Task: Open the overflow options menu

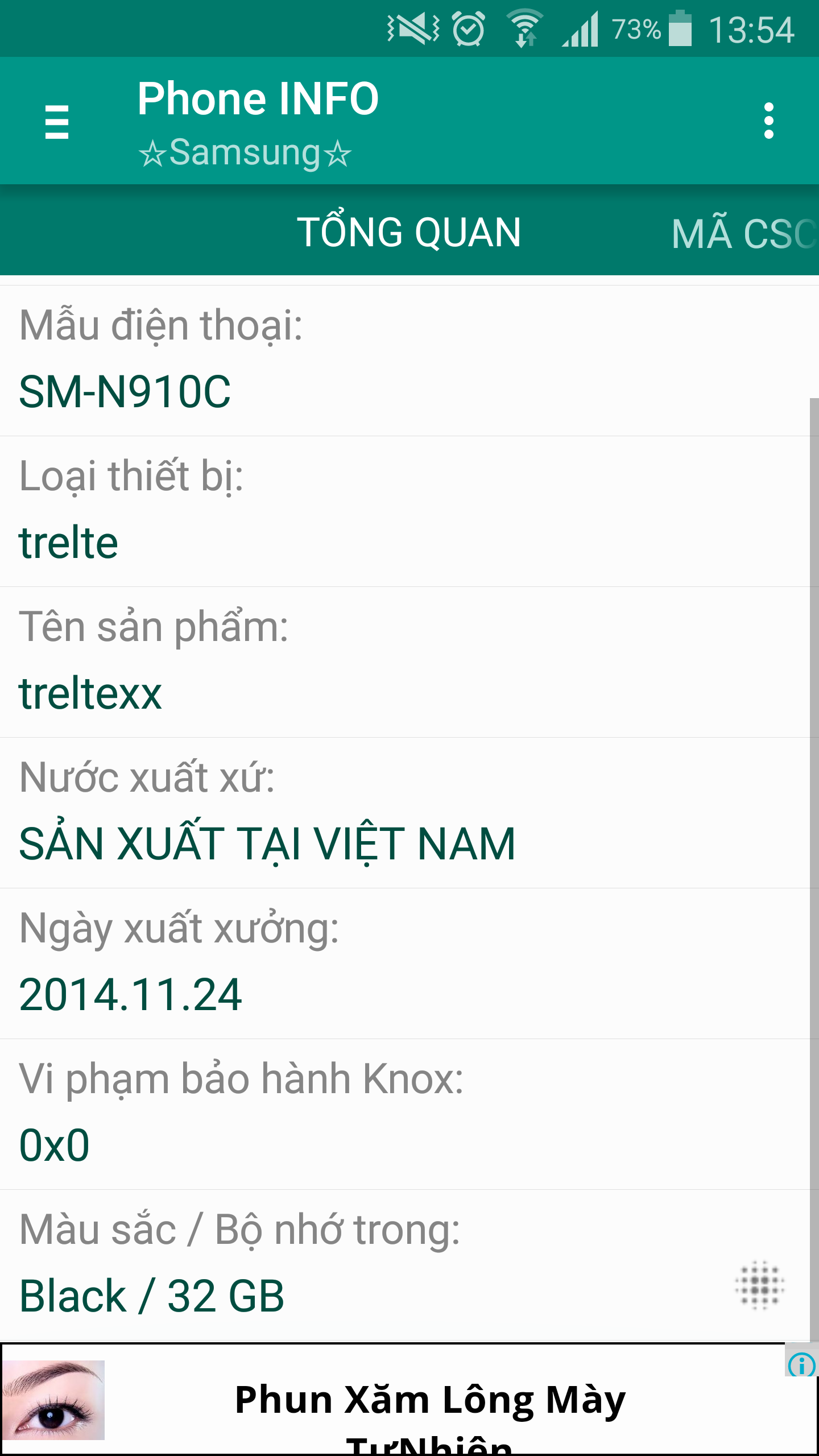Action: pyautogui.click(x=768, y=121)
